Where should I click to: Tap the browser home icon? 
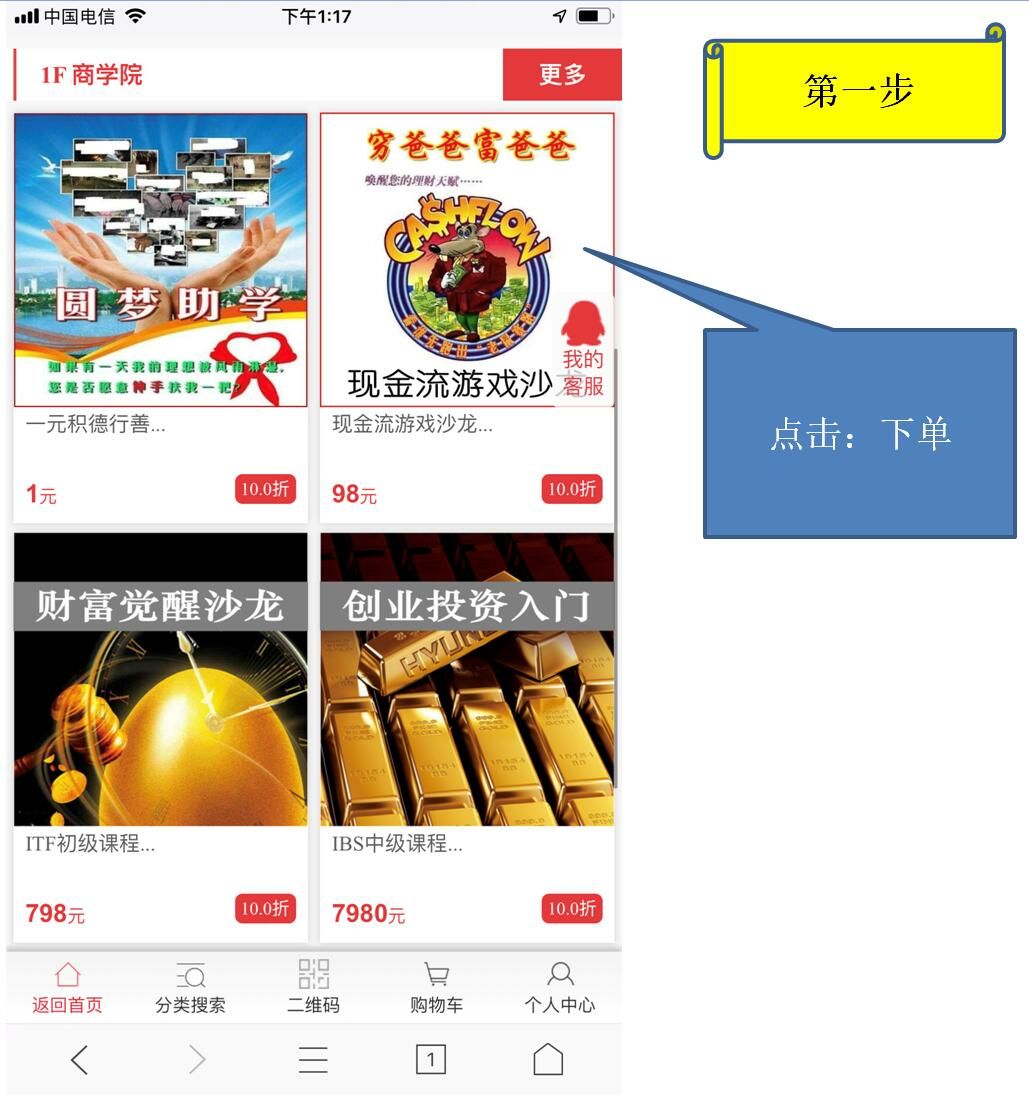coord(548,1060)
